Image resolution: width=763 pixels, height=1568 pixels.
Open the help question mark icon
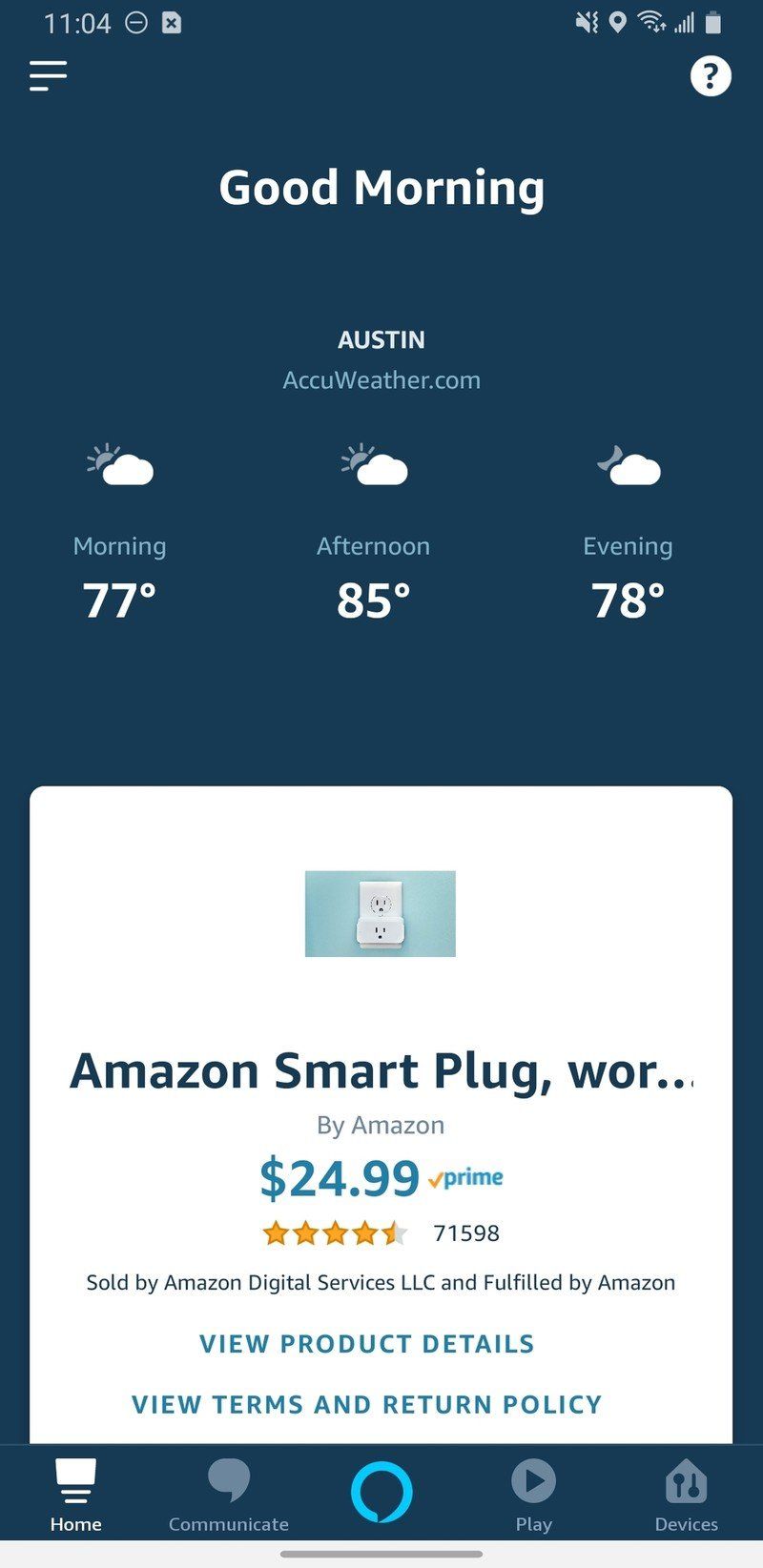click(711, 76)
